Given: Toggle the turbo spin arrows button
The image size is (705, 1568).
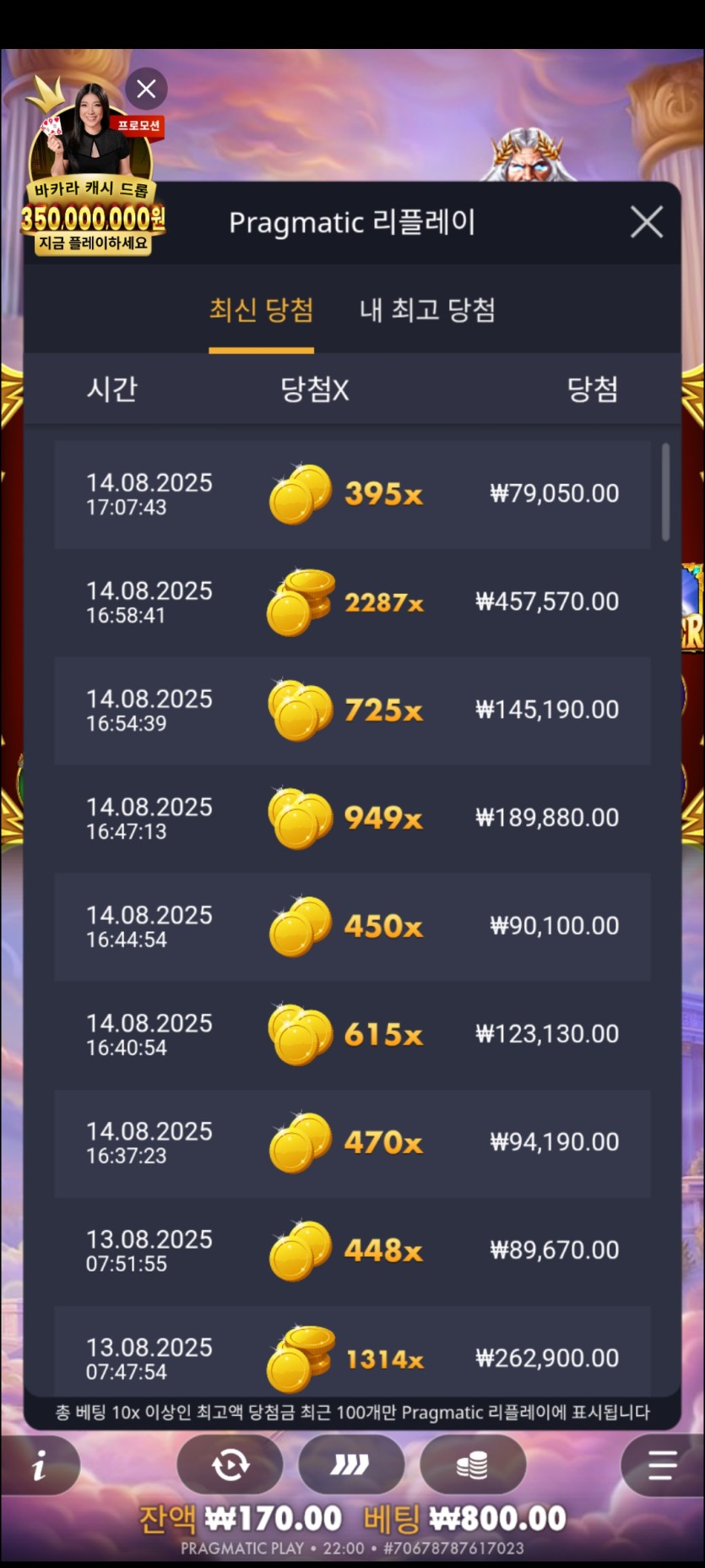Looking at the screenshot, I should click(350, 1466).
